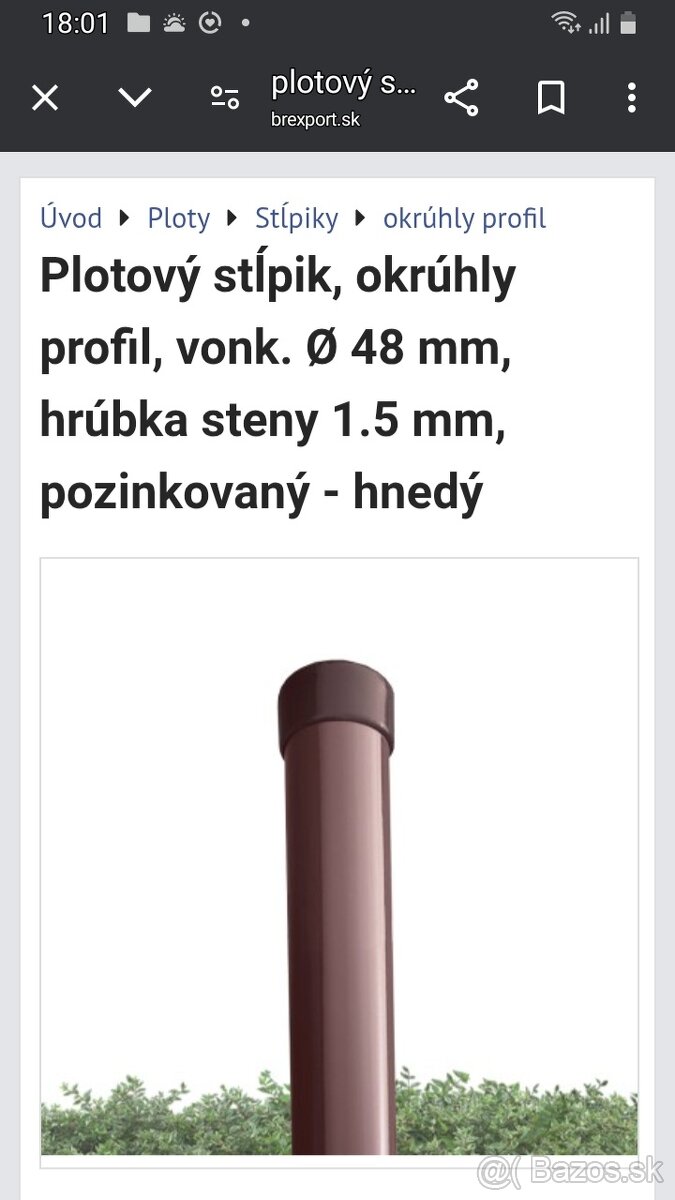The width and height of the screenshot is (675, 1200).
Task: Bookmark this product page
Action: pos(551,98)
